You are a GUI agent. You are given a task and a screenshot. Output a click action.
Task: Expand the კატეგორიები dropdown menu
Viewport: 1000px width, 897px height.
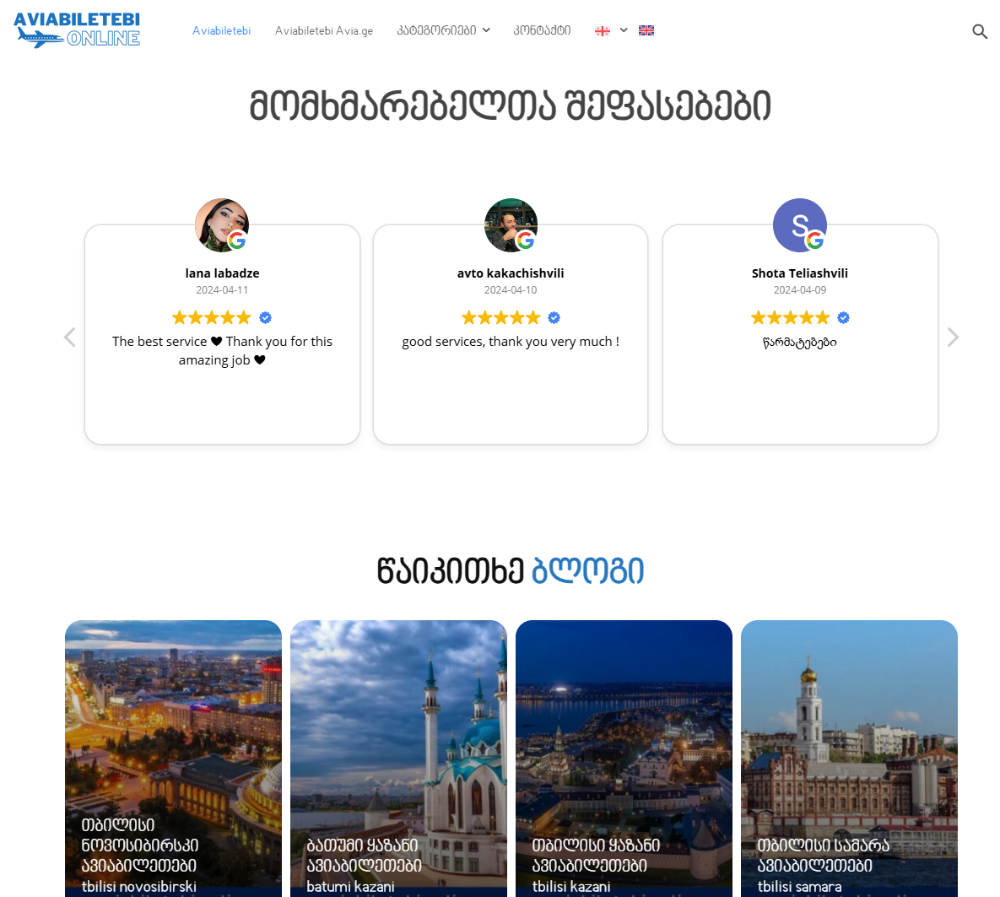[x=443, y=31]
